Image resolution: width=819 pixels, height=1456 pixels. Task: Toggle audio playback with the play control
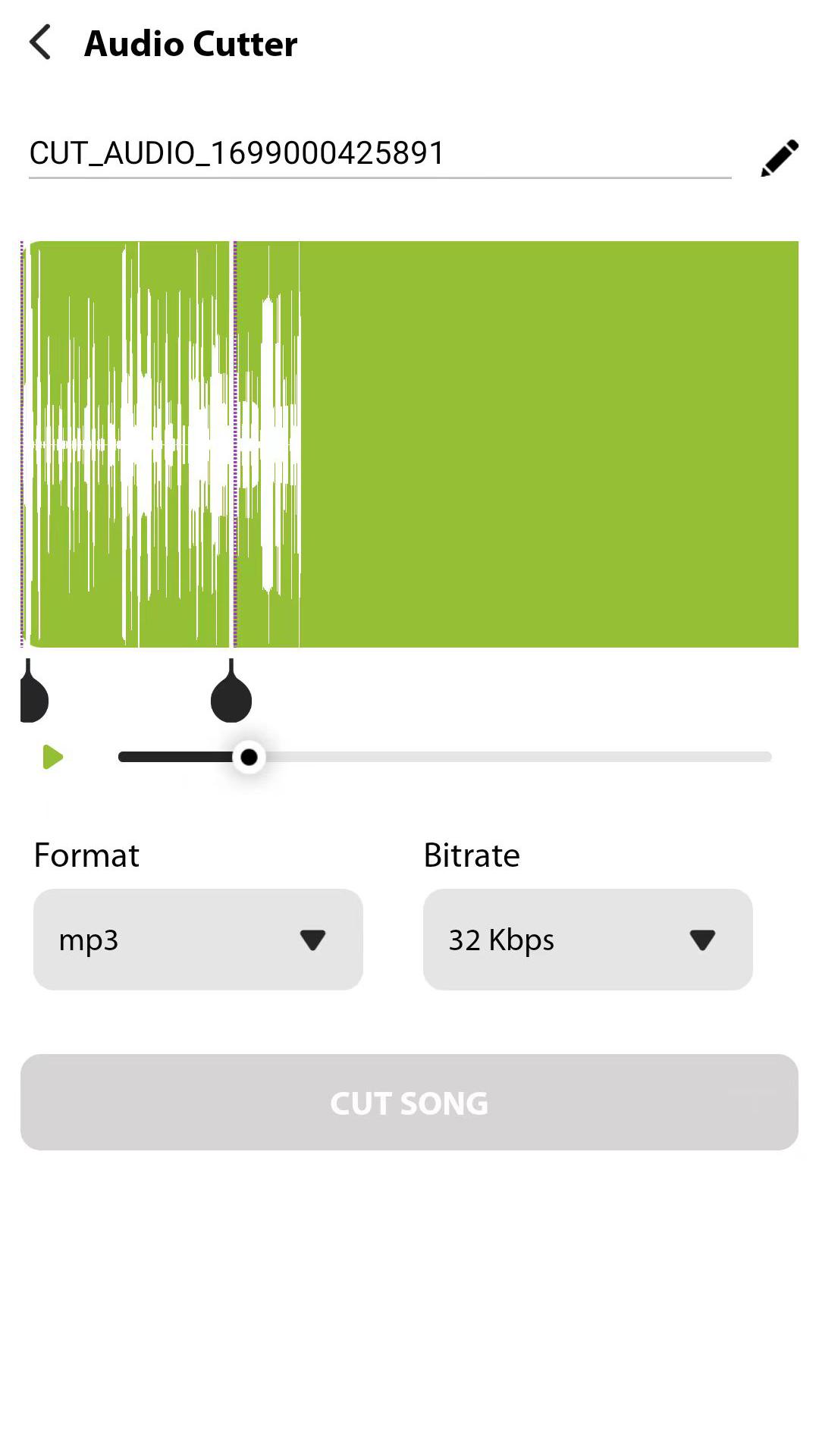tap(53, 756)
